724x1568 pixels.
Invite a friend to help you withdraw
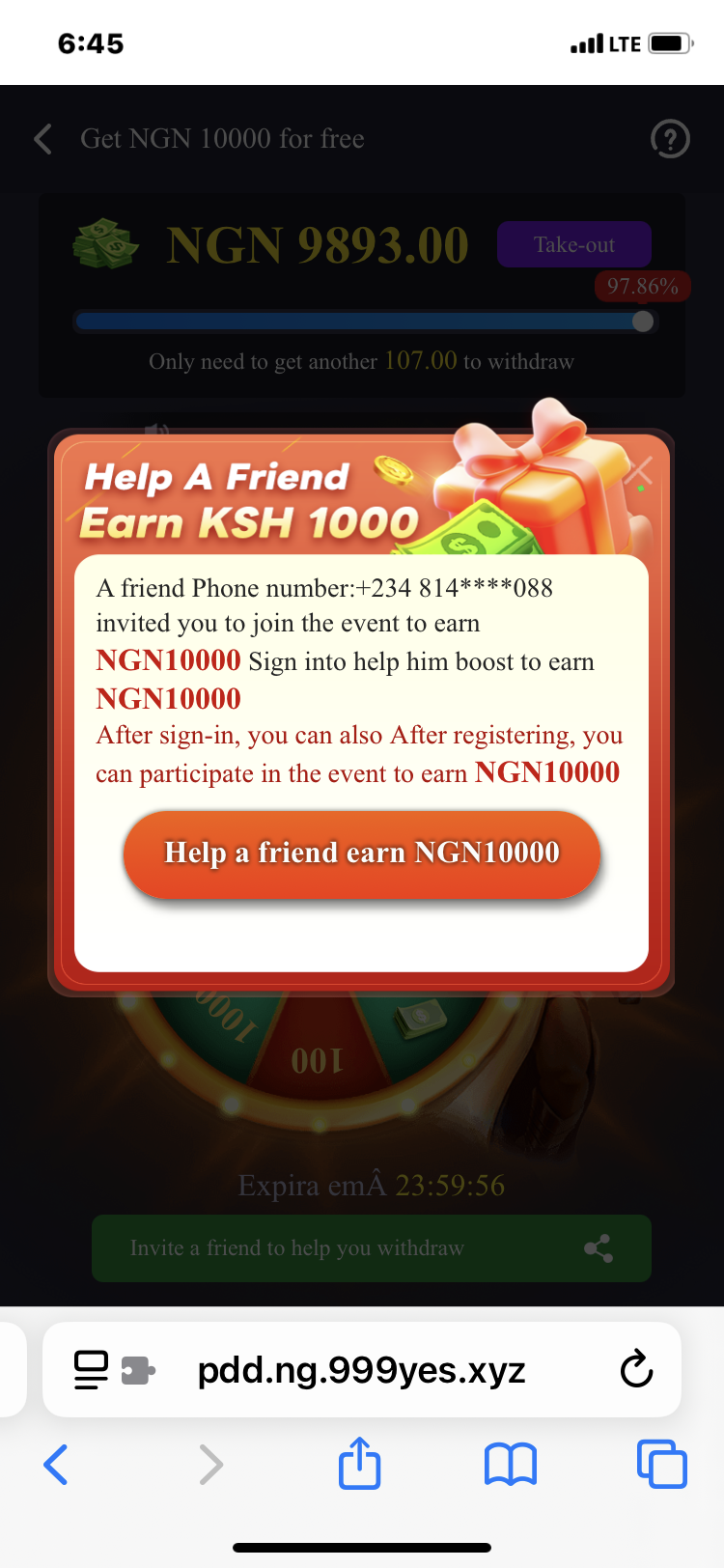(x=371, y=1248)
